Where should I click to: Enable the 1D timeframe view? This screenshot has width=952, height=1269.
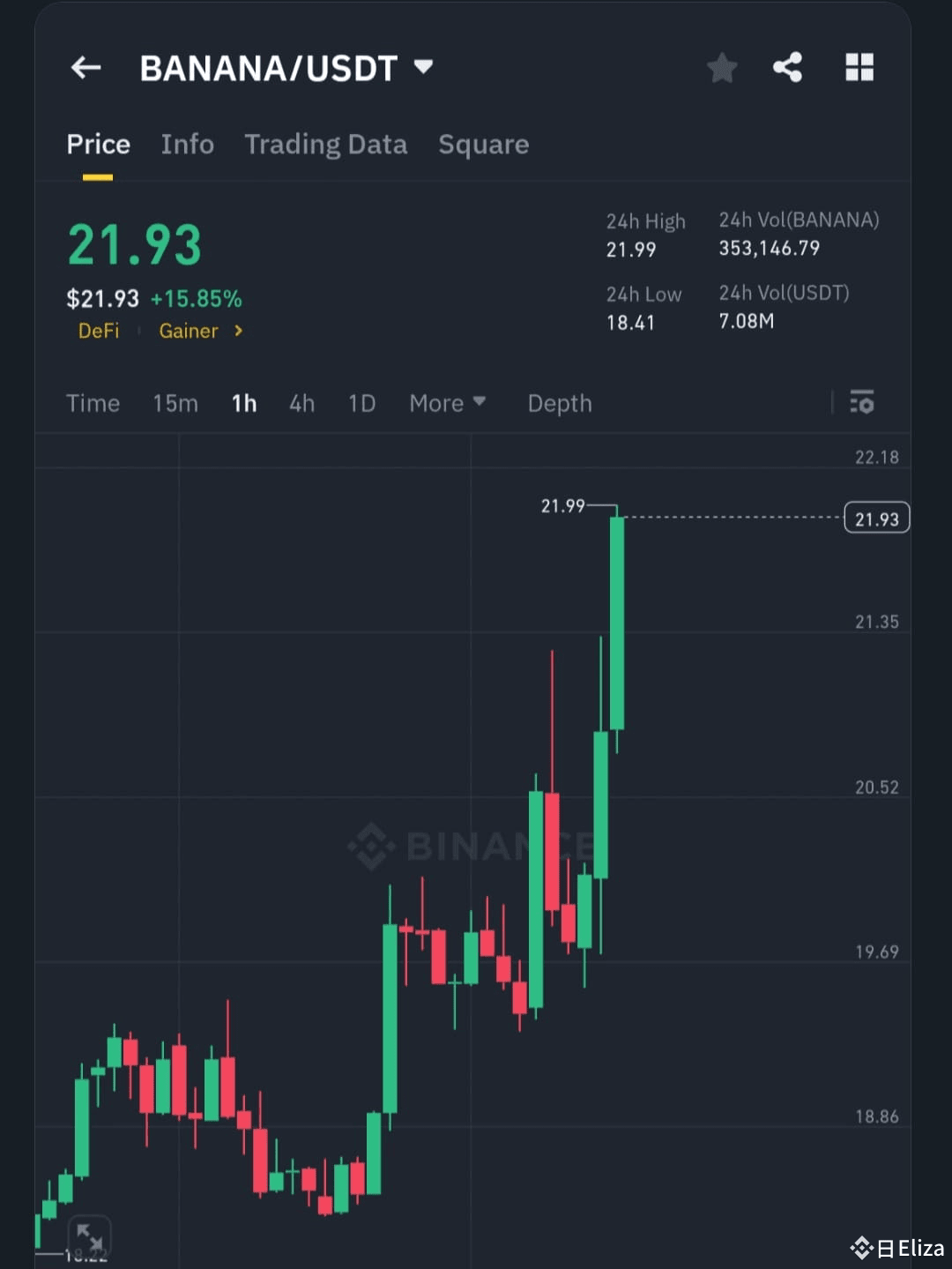(x=361, y=403)
